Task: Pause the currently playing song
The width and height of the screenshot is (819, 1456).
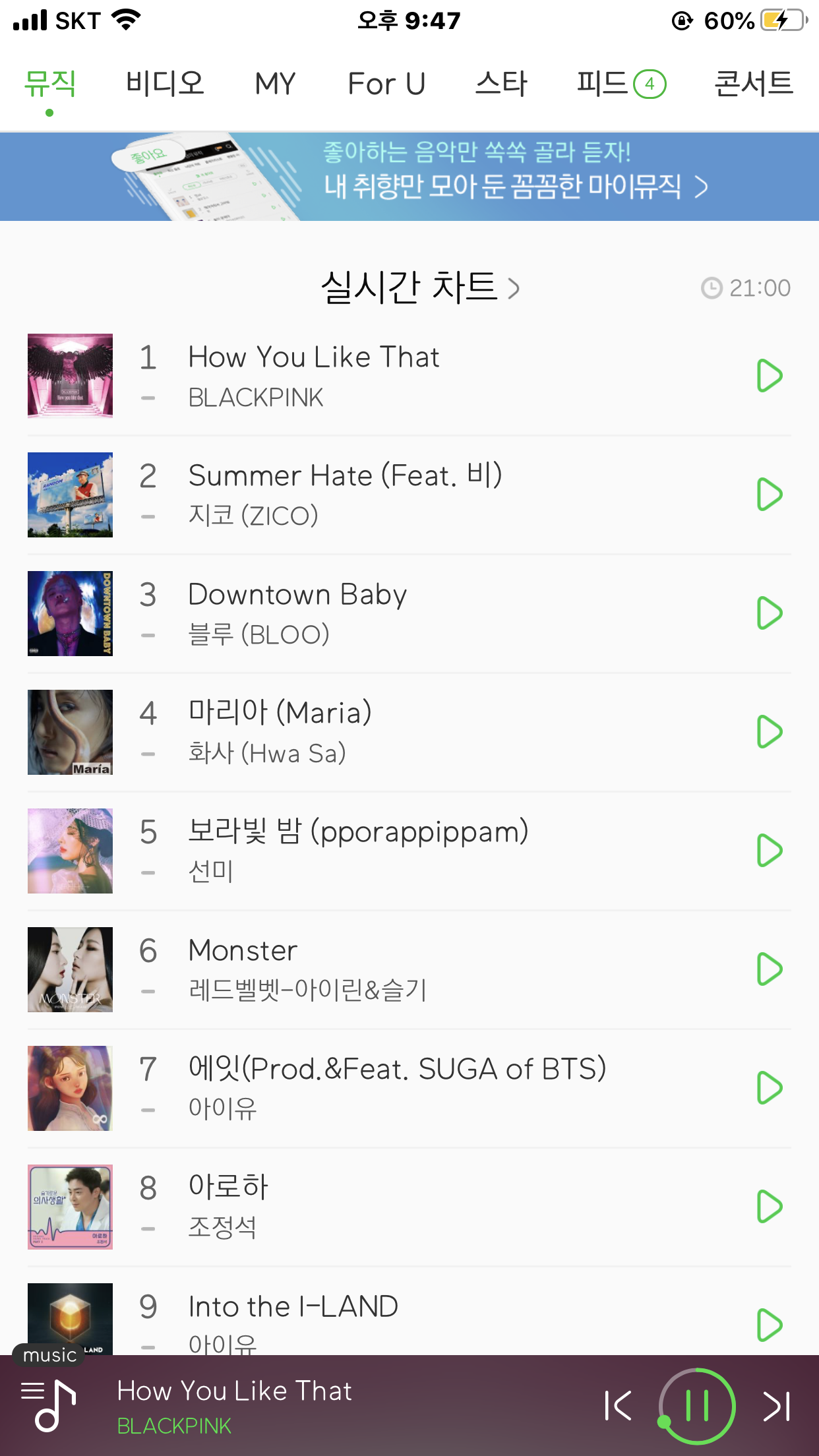Action: point(697,1406)
